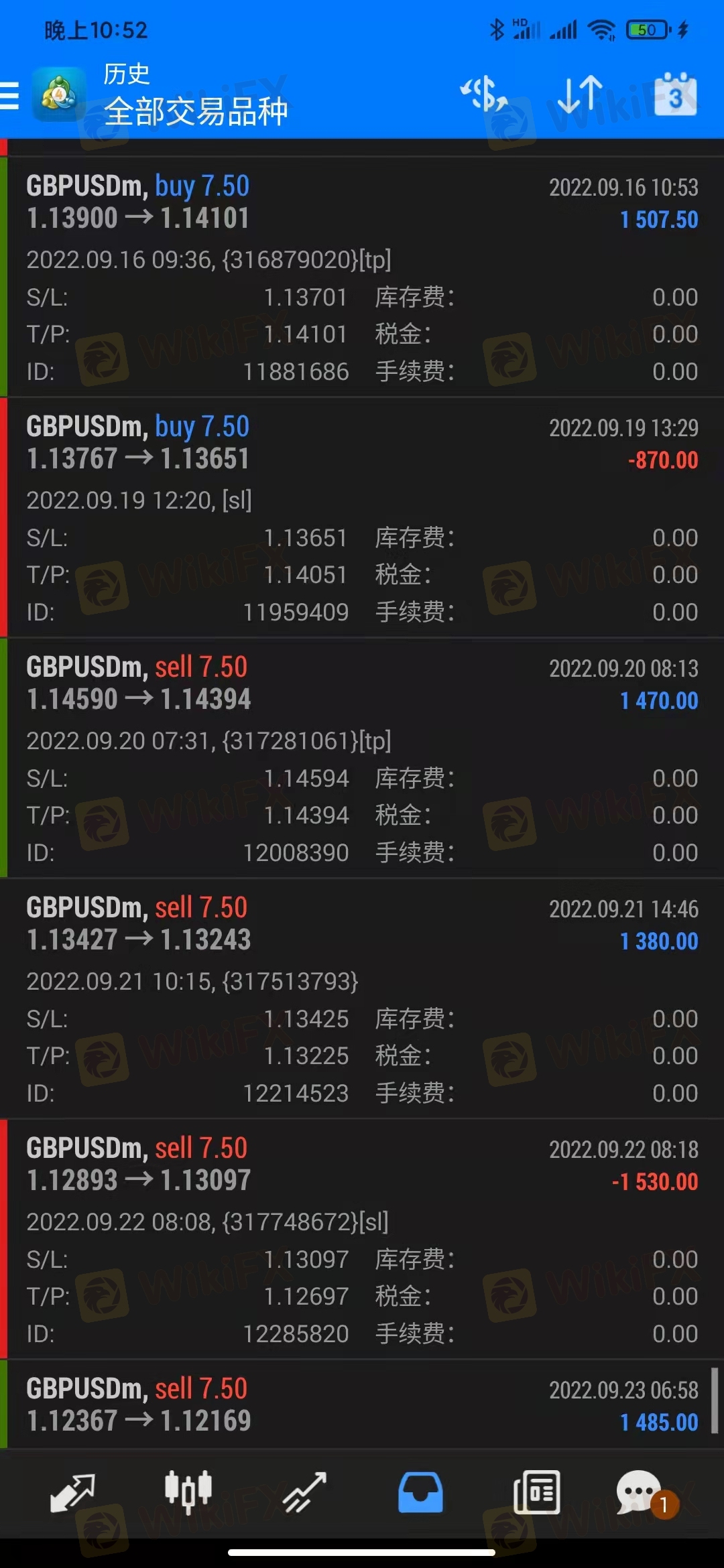Screen dimensions: 724x1568
Task: Select the sell trade with 1 470.00 profit
Action: pyautogui.click(x=362, y=758)
